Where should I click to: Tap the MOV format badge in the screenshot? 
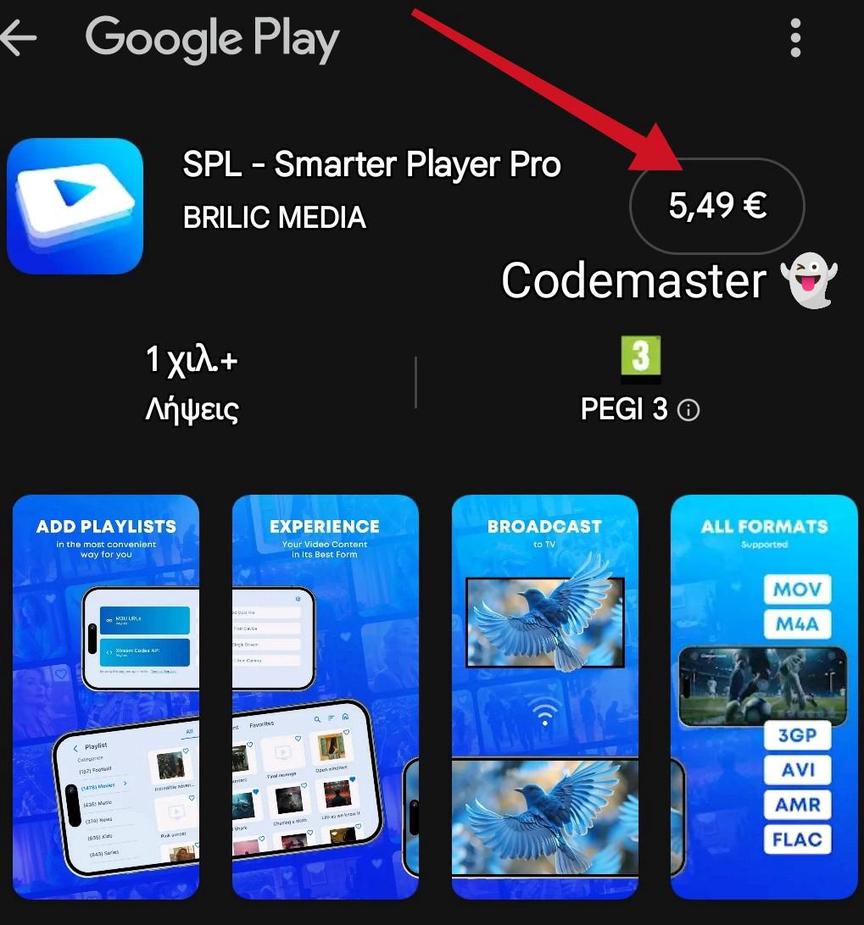tap(796, 589)
